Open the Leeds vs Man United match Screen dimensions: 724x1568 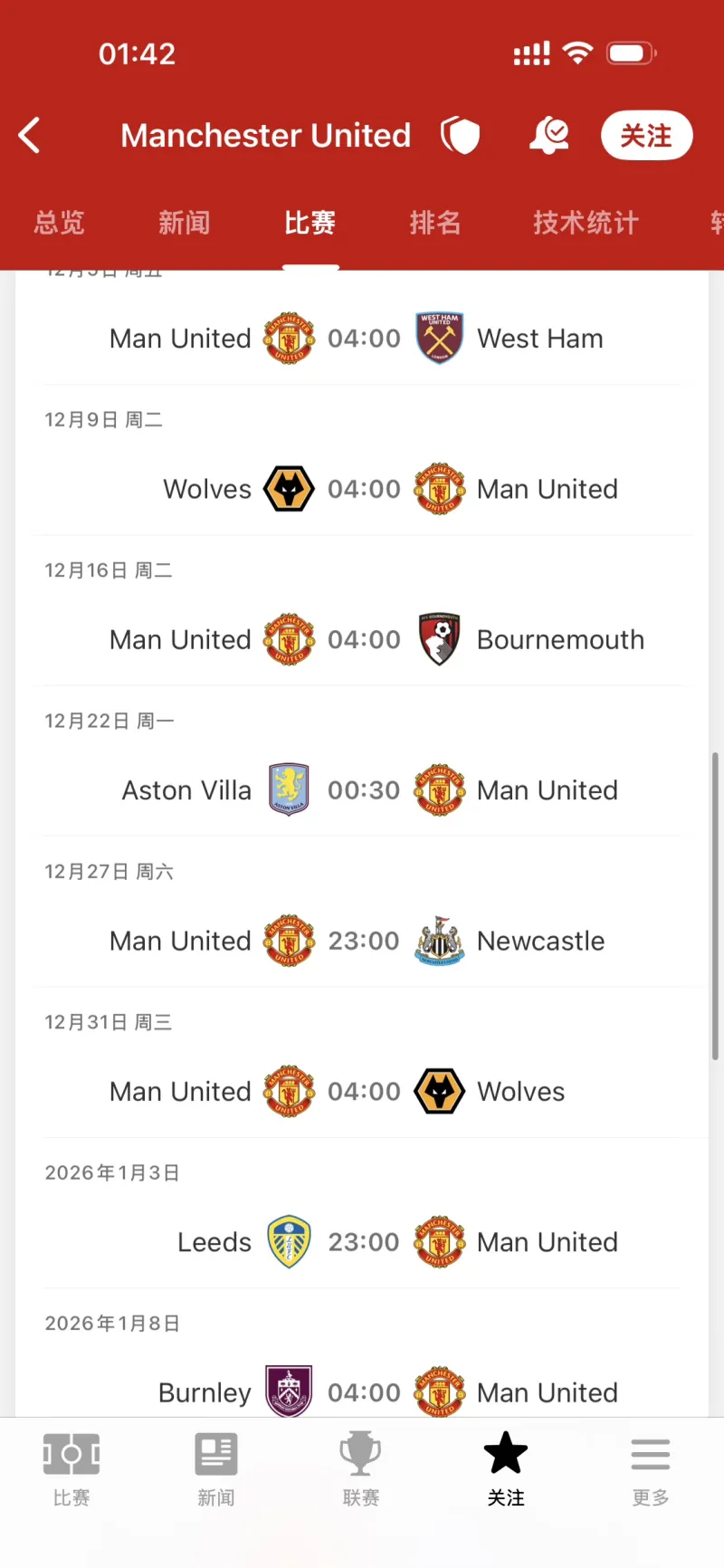coord(363,1242)
